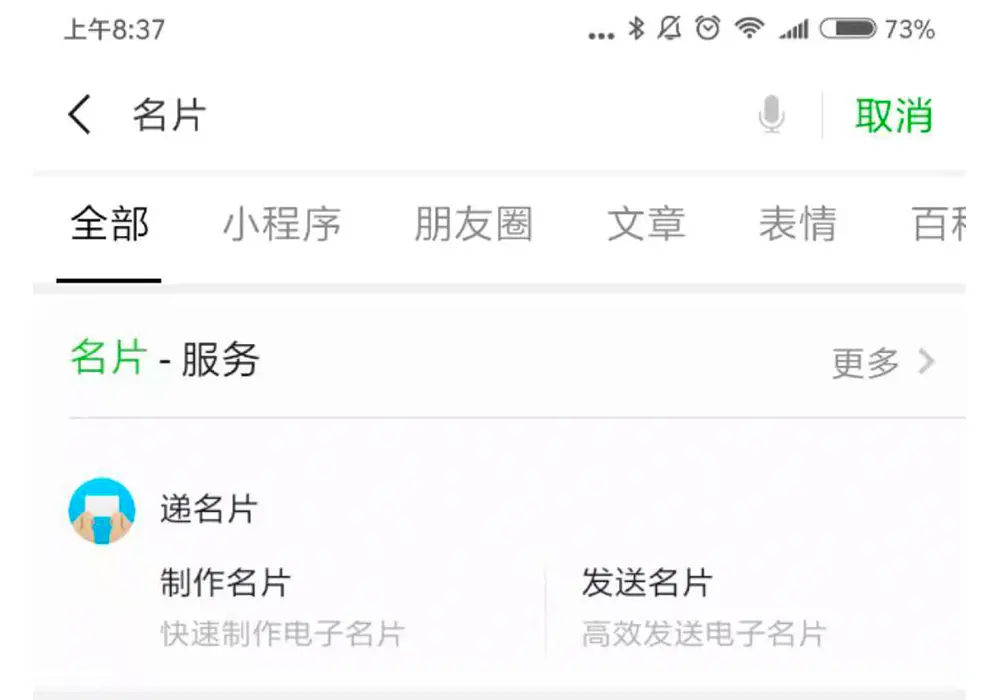
Task: Open the 递名片 service result
Action: click(x=208, y=509)
